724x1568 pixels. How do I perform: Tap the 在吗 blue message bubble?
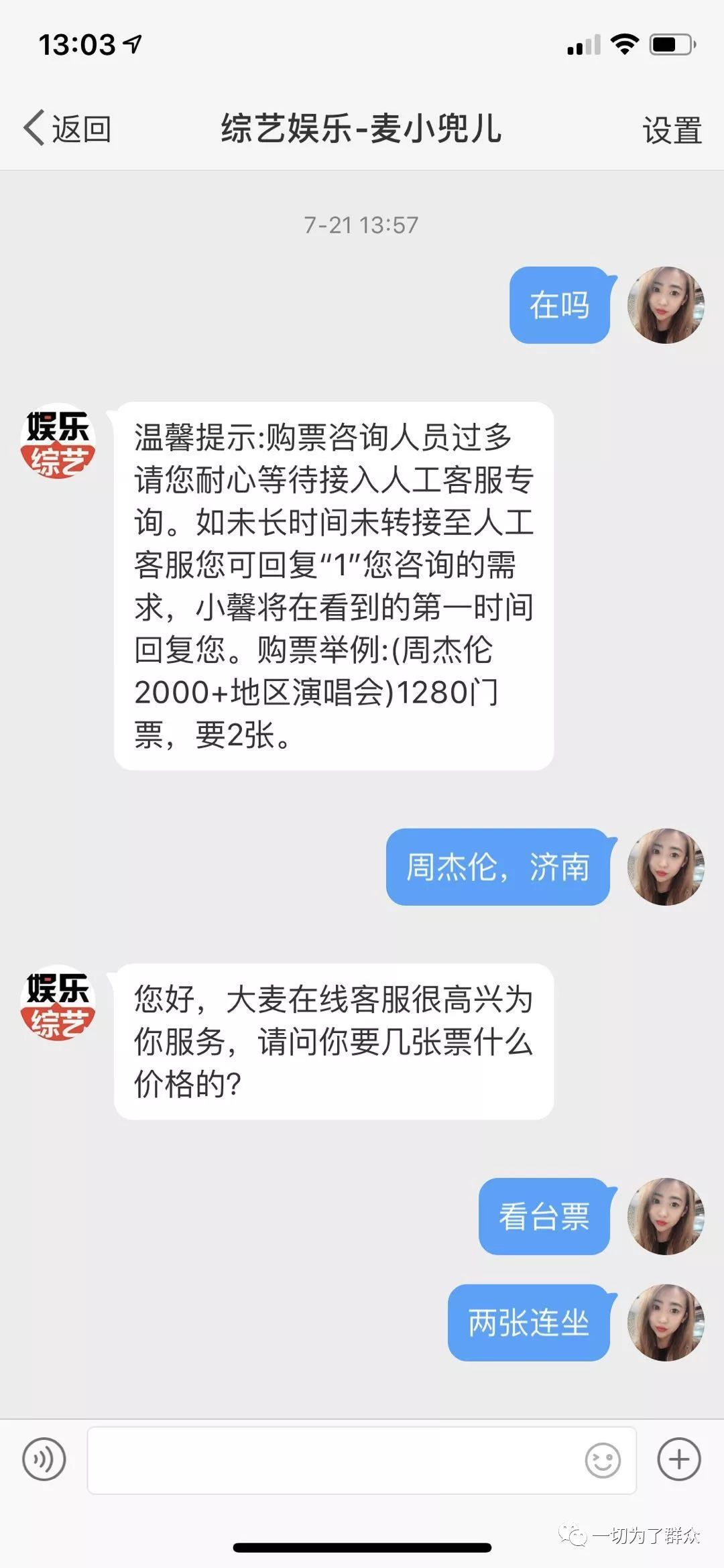coord(560,305)
